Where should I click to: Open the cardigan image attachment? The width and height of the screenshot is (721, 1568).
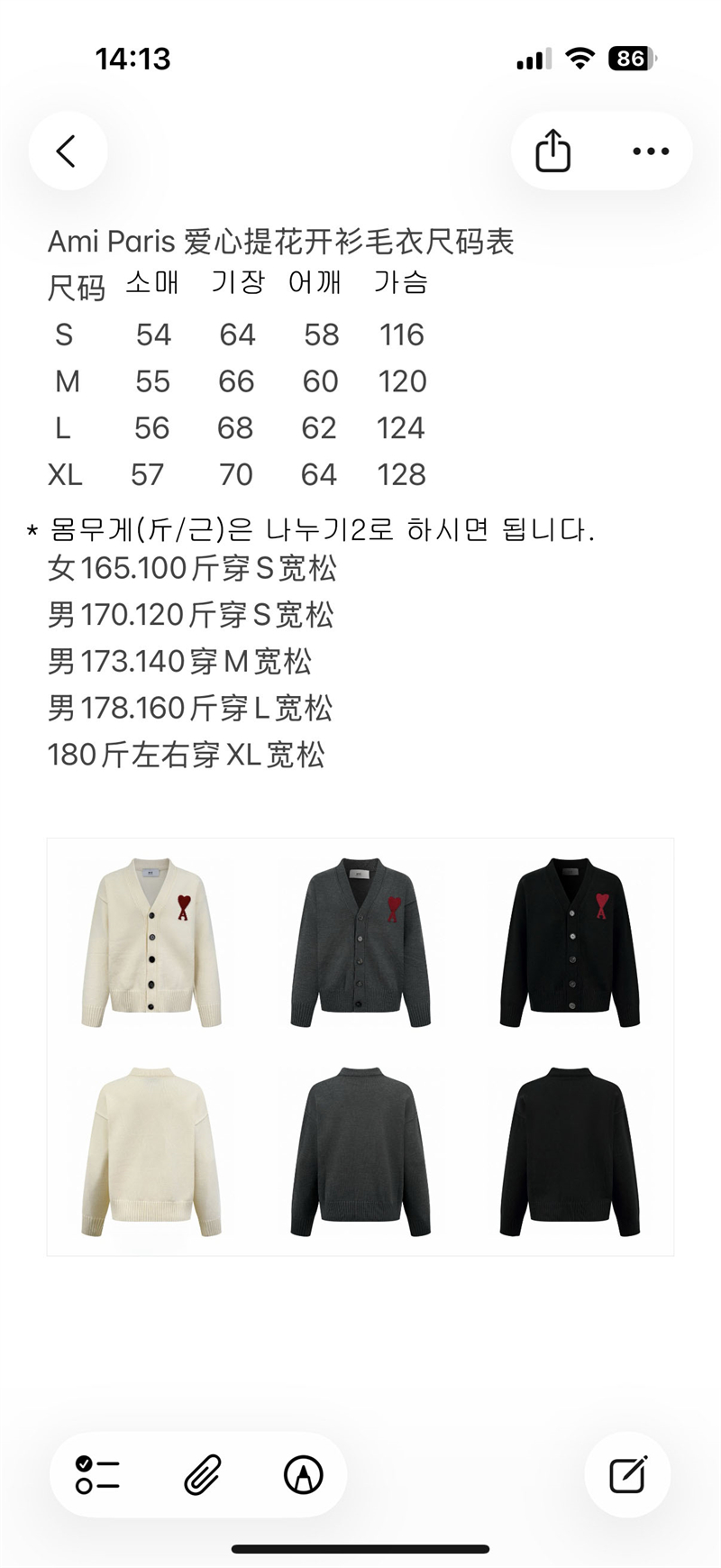(x=360, y=1046)
